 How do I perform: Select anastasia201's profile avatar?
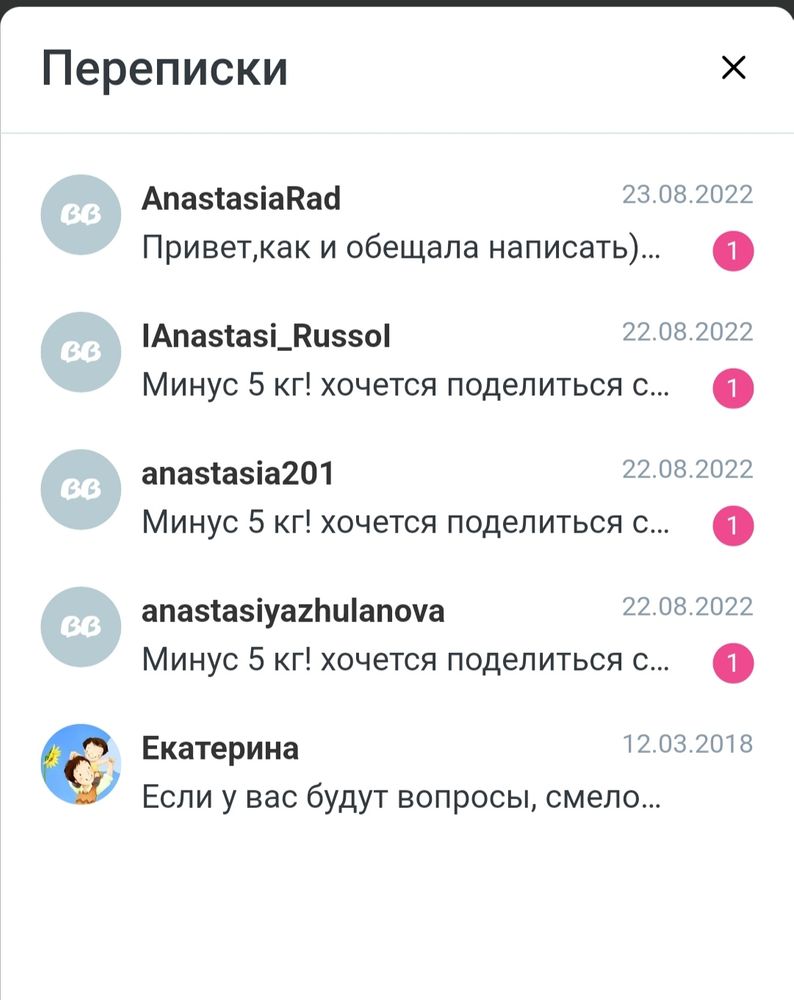79,489
